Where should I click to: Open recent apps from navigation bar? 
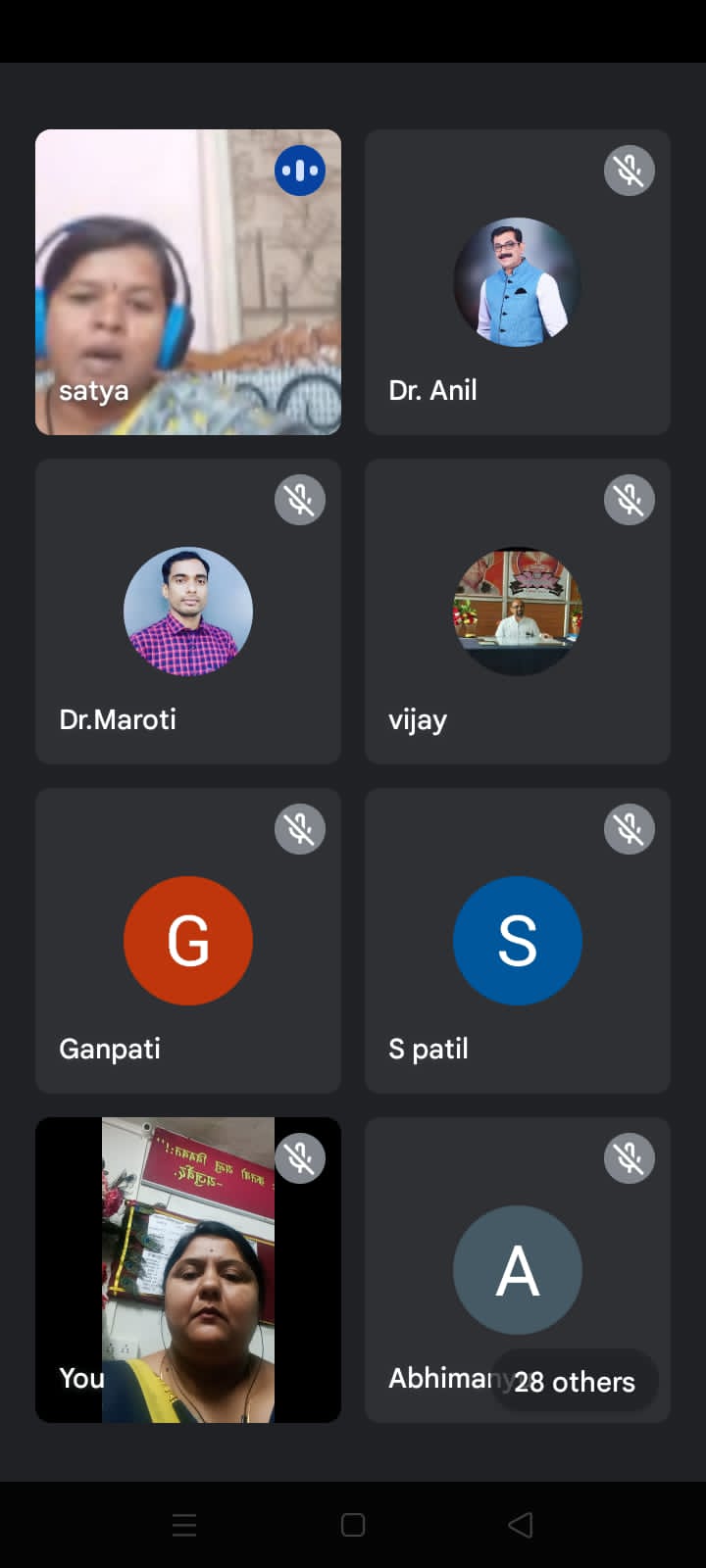coord(184,1525)
